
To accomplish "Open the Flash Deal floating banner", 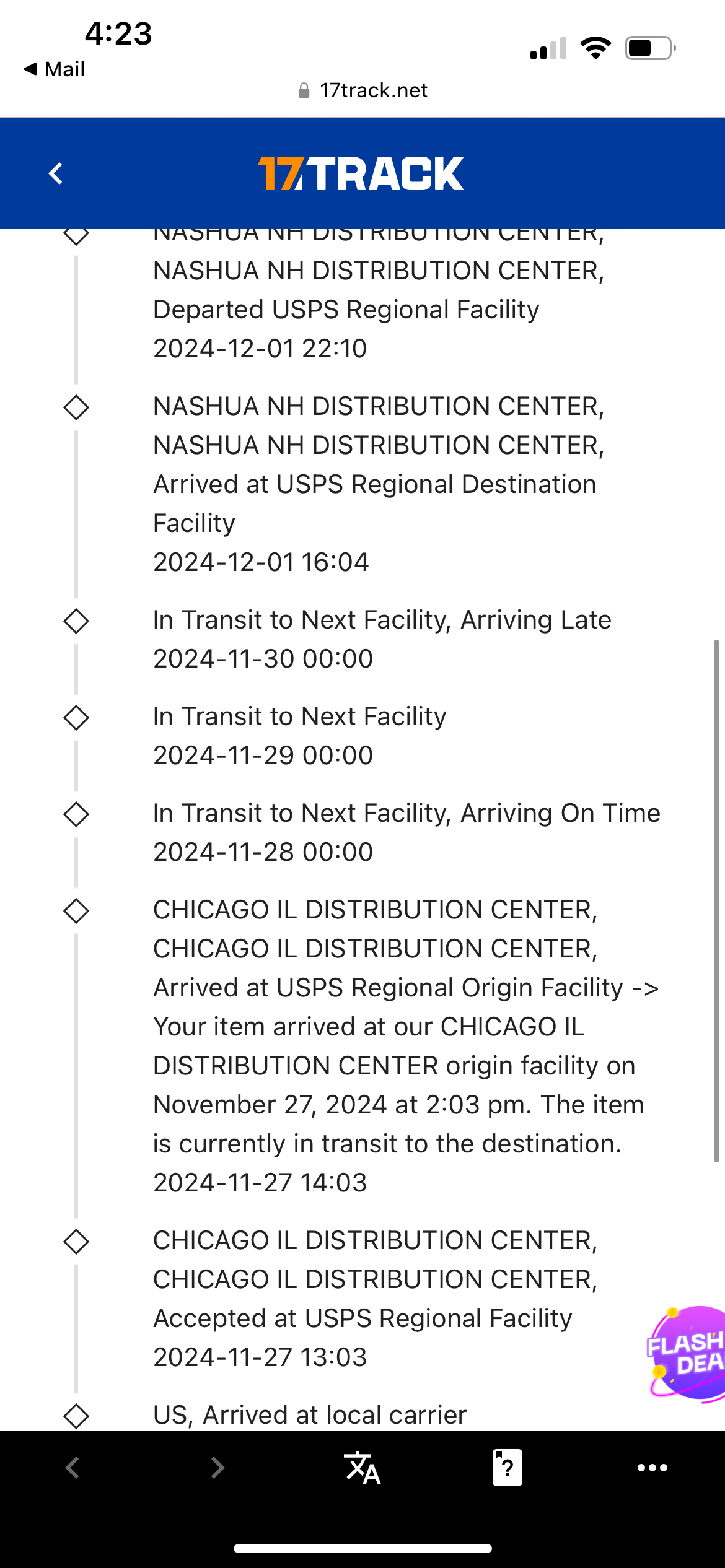I will (688, 1353).
